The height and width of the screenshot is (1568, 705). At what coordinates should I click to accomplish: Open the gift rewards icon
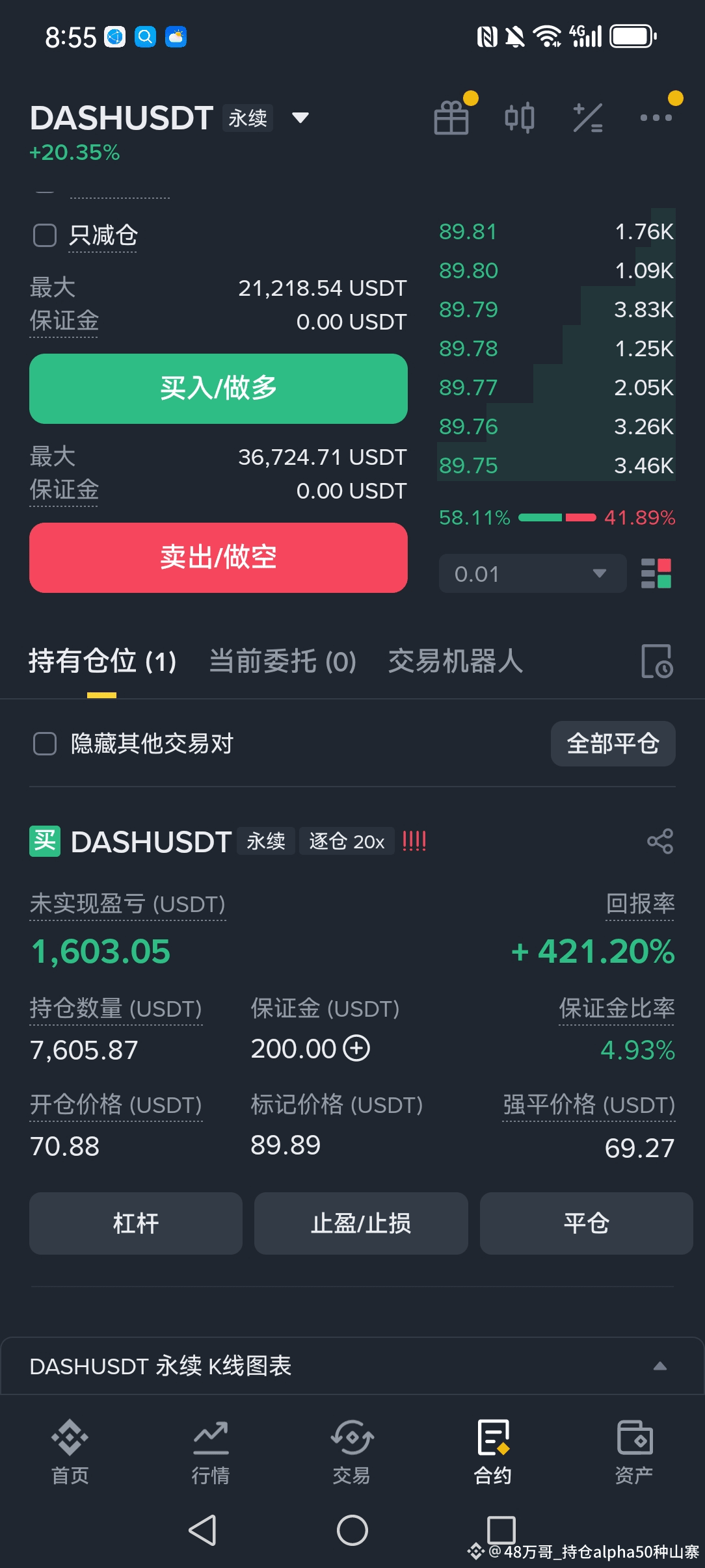click(451, 118)
